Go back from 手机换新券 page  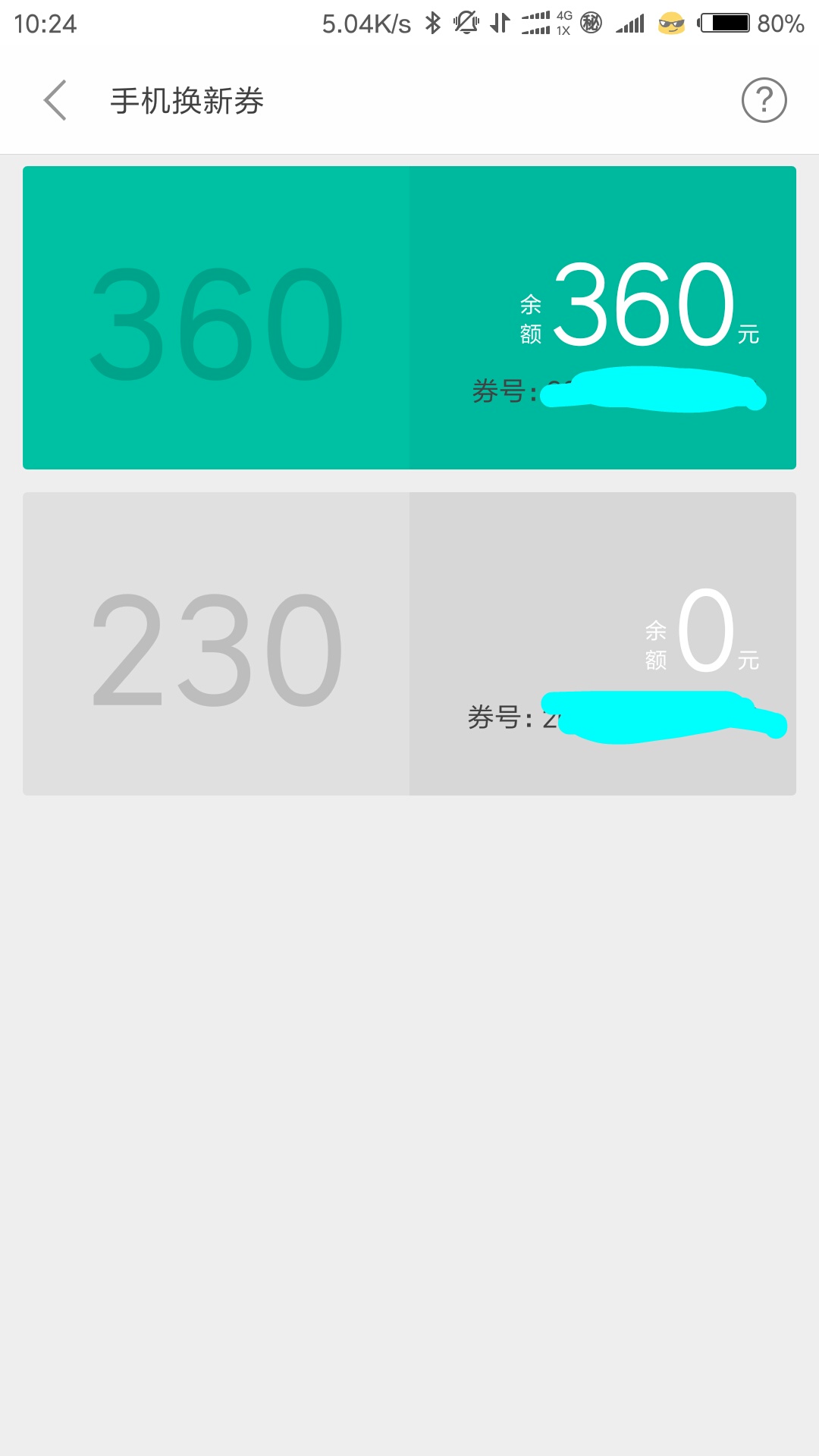click(55, 100)
